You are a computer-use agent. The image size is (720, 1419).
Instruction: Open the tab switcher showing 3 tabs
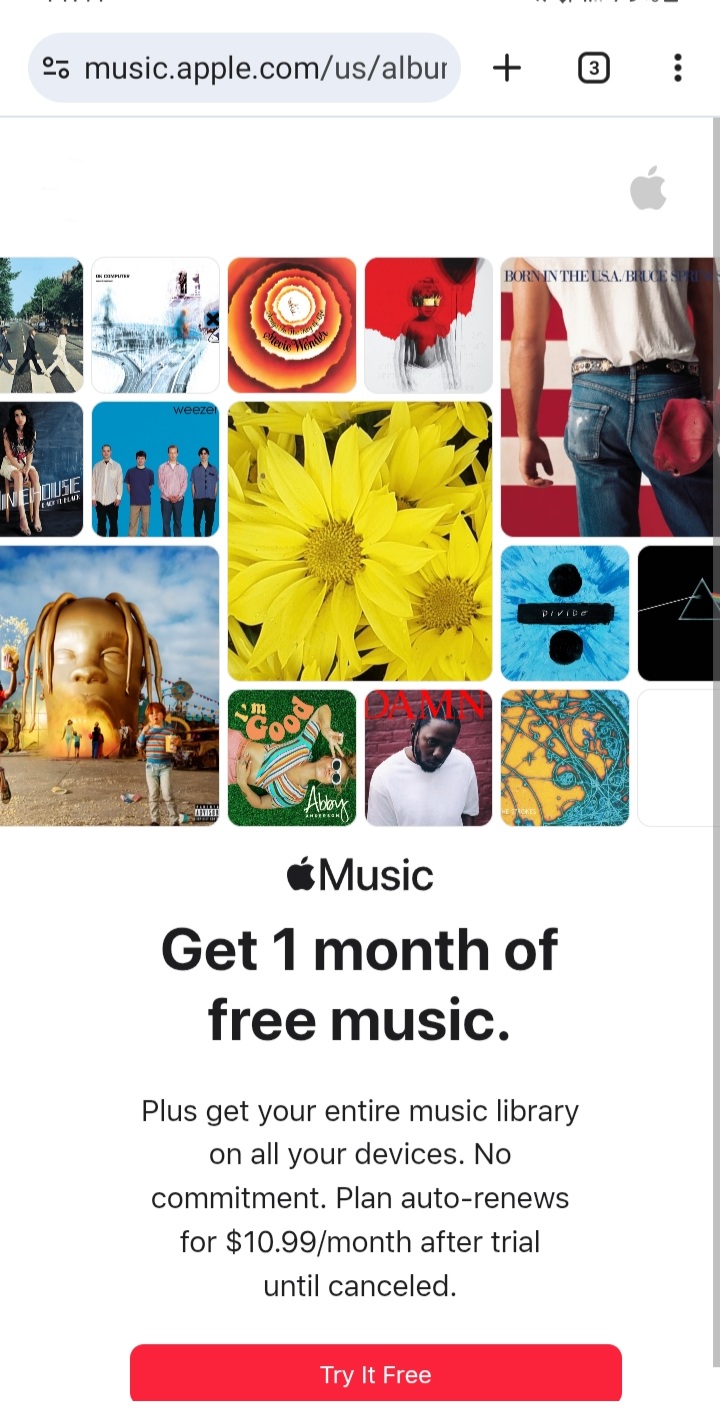click(593, 68)
